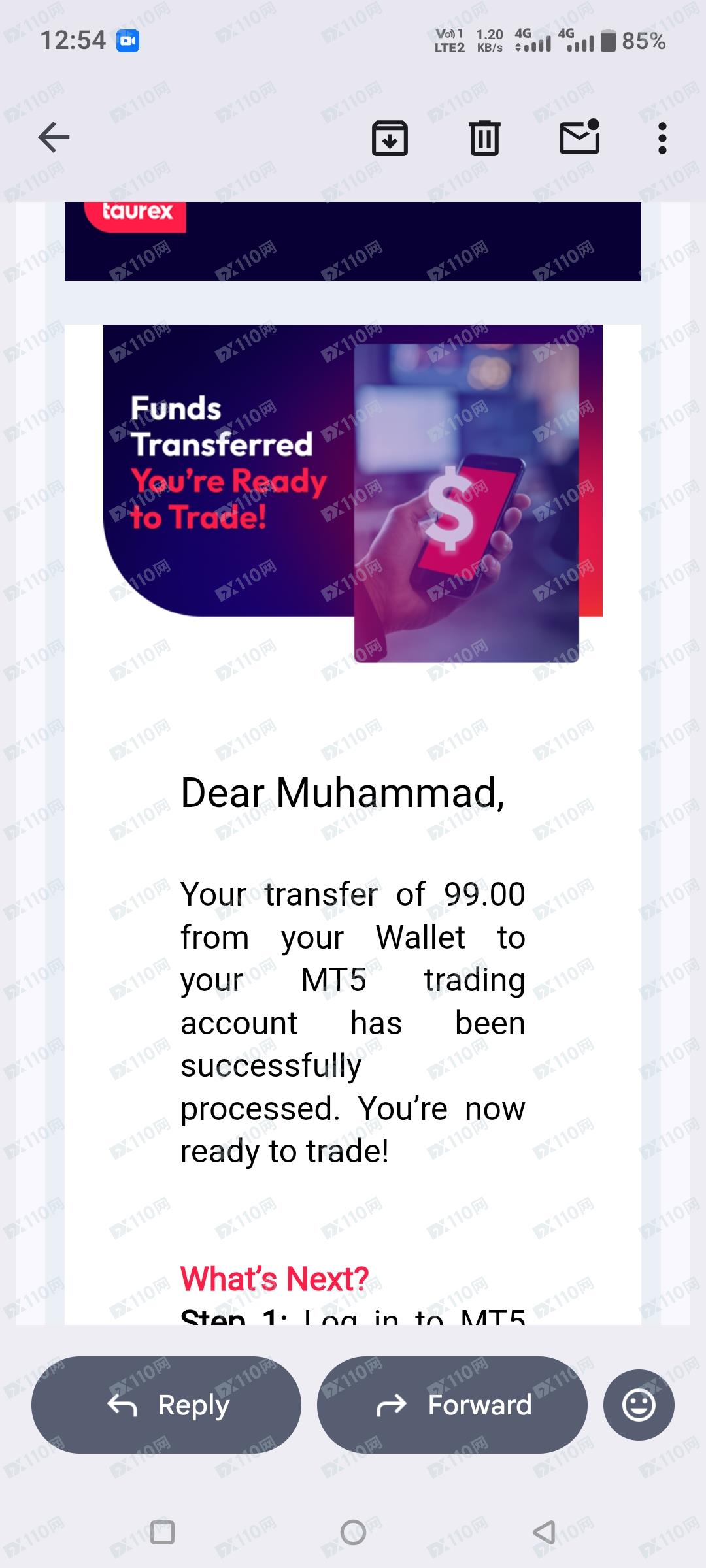Screen dimensions: 706x1568
Task: Tap the system home button
Action: [353, 1532]
